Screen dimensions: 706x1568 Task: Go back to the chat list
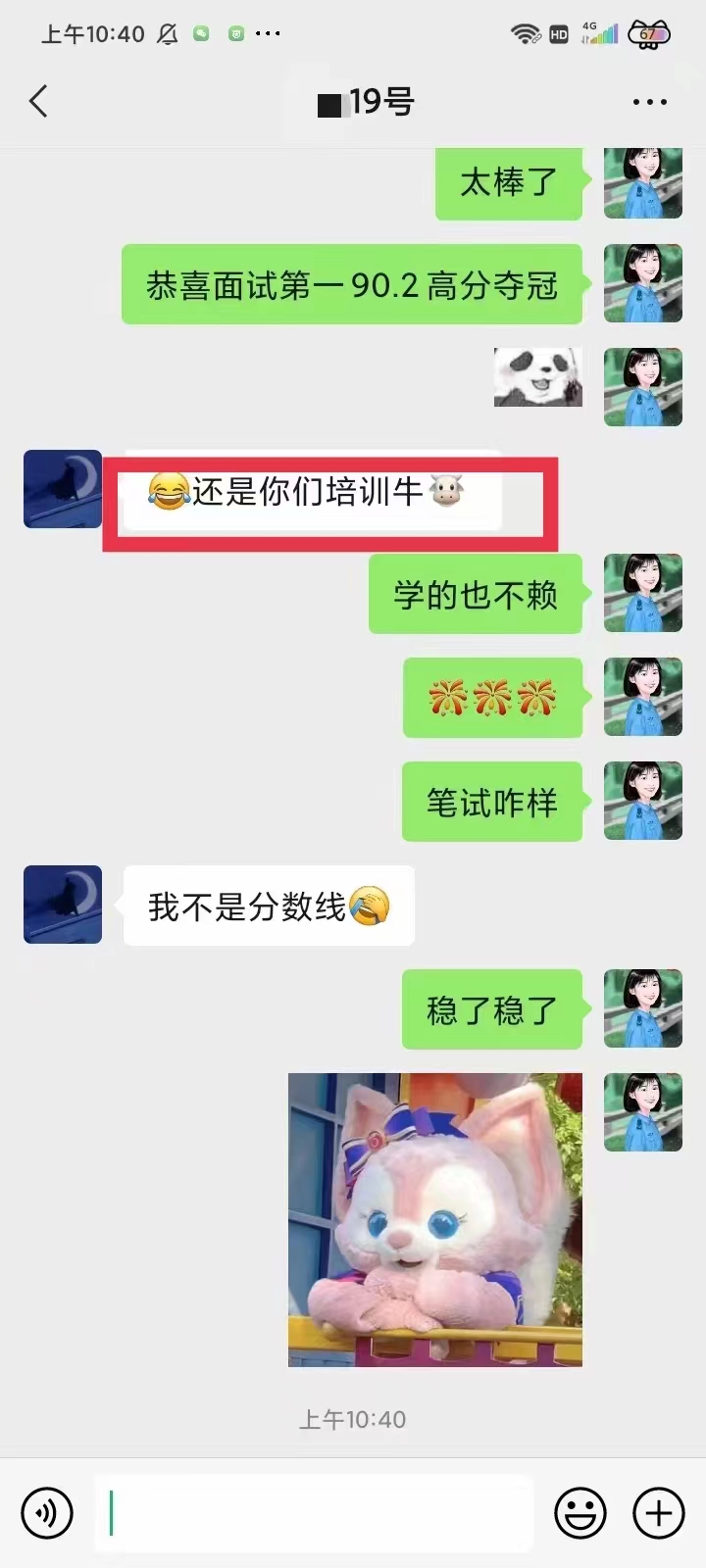(x=38, y=101)
